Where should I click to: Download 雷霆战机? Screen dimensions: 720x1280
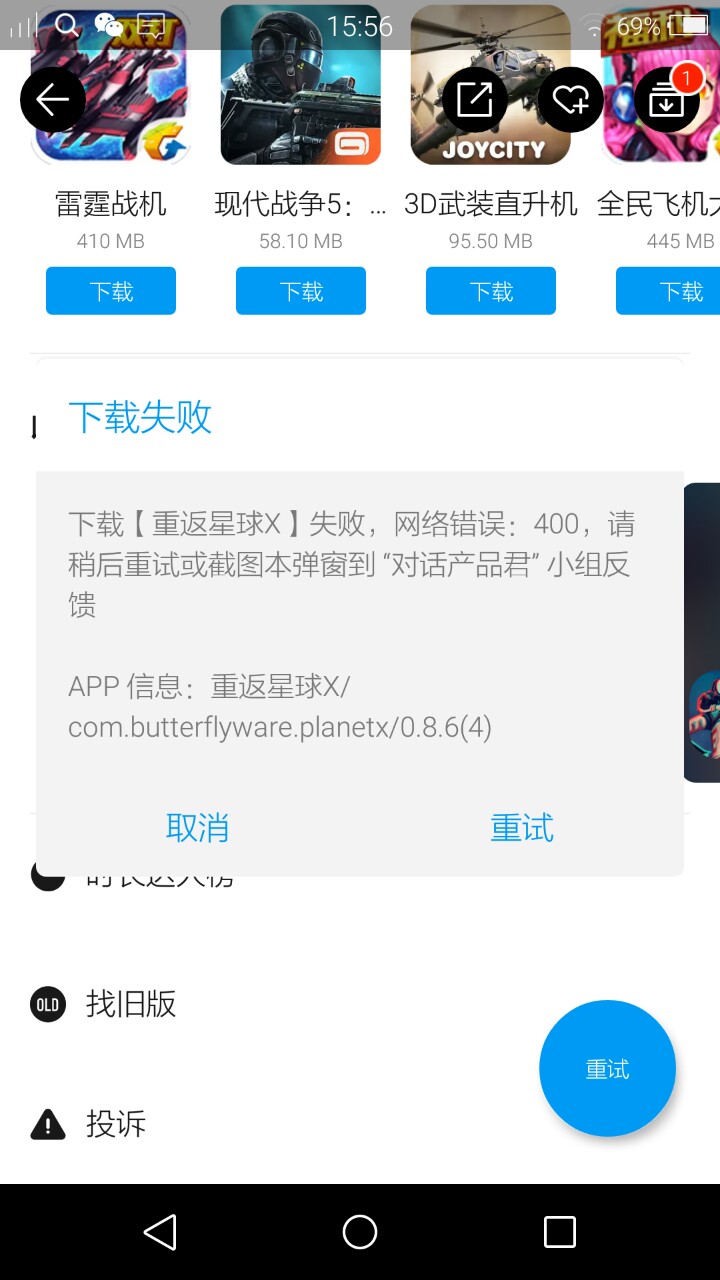pyautogui.click(x=111, y=291)
